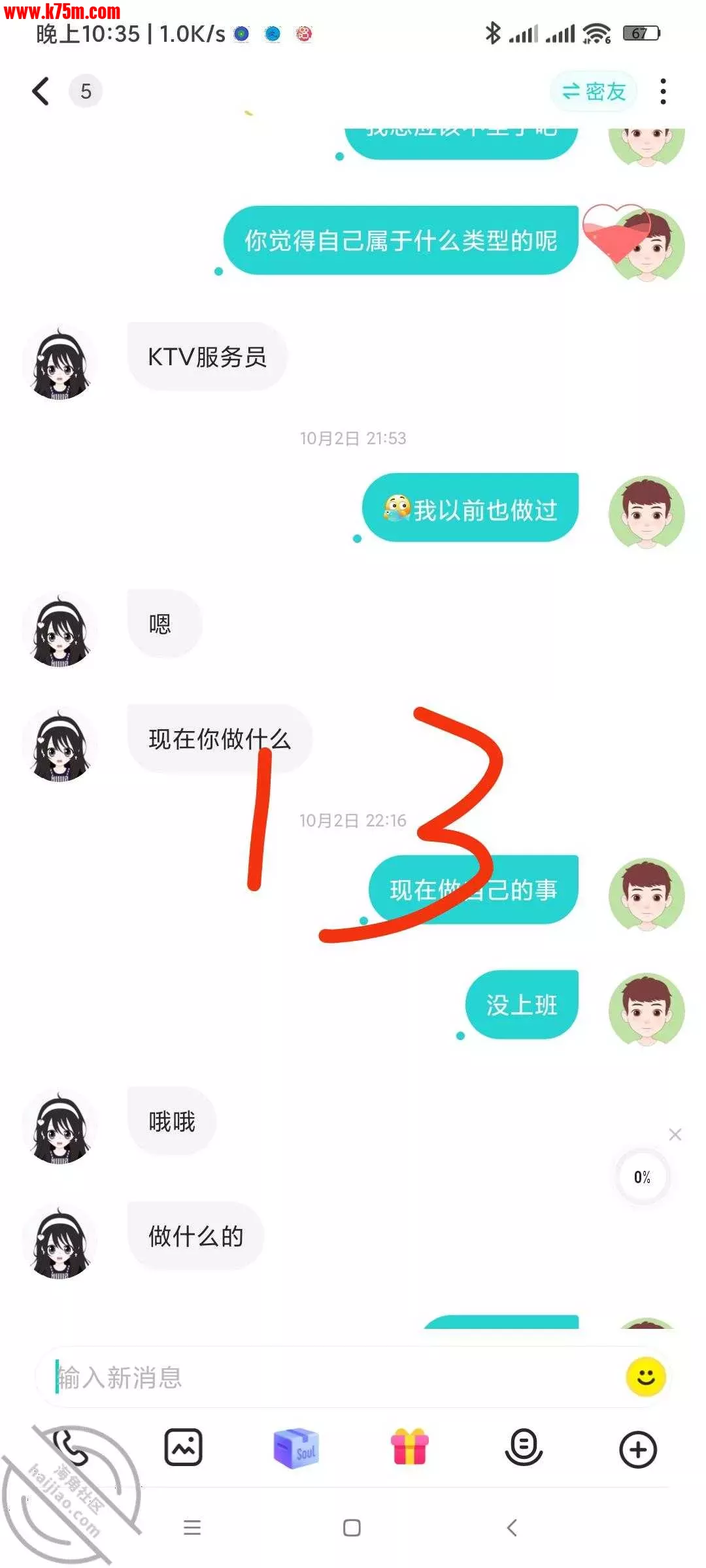Tap the 密友 button
706x1568 pixels.
pyautogui.click(x=594, y=91)
